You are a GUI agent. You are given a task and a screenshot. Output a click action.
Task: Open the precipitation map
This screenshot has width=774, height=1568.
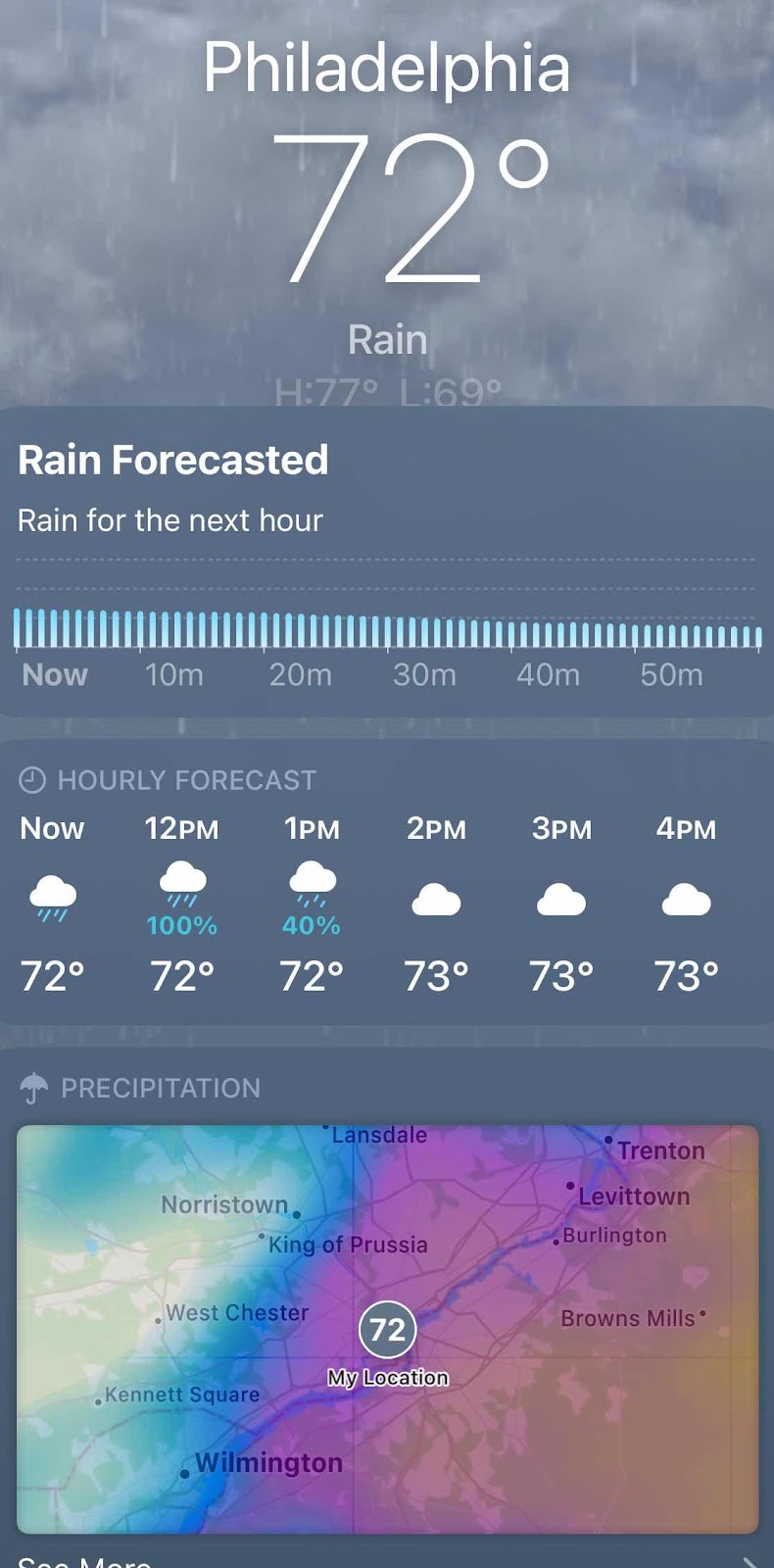coord(387,1329)
